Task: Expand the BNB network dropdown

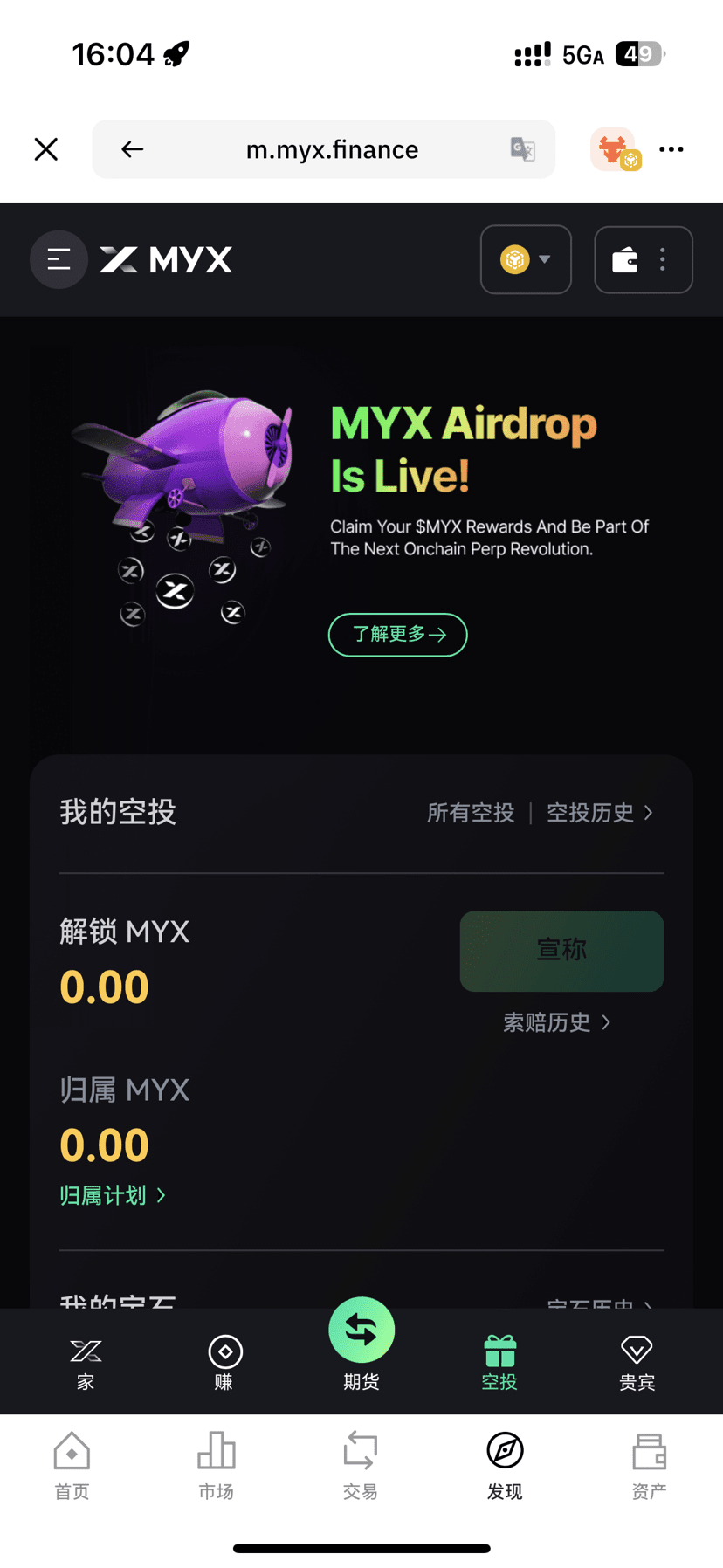Action: [x=526, y=259]
